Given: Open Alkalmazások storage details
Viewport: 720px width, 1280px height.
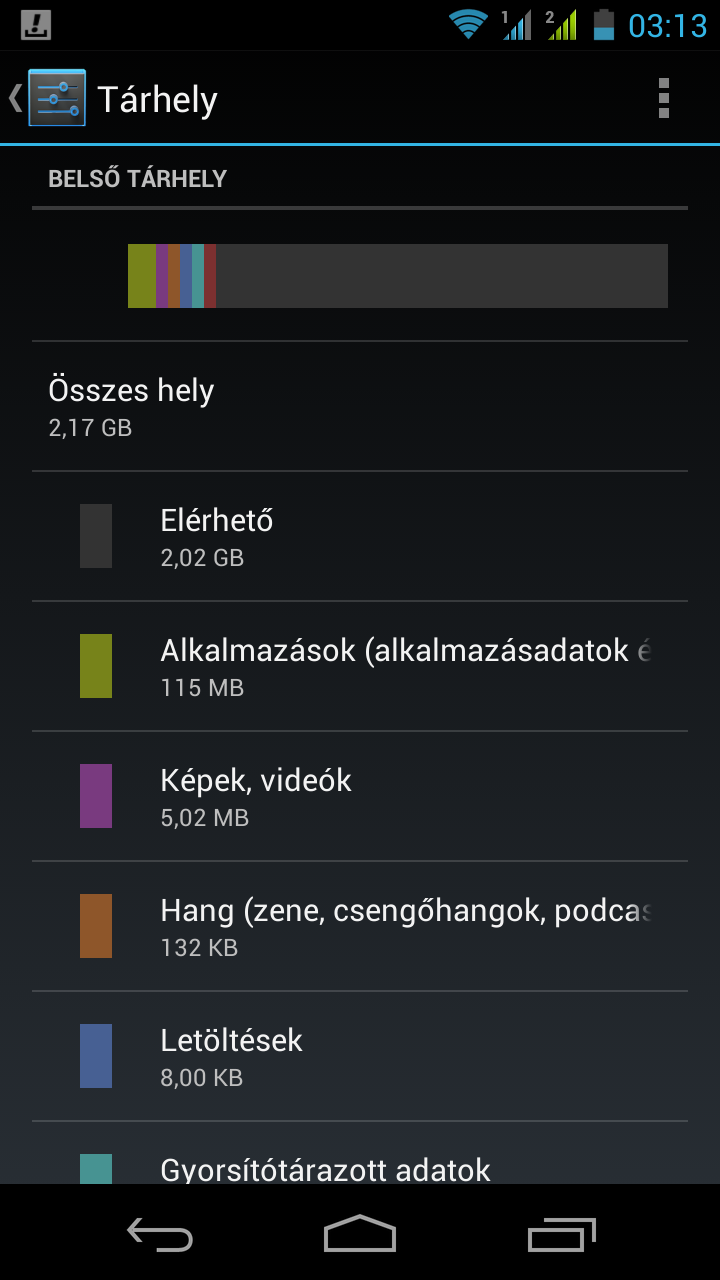Looking at the screenshot, I should 360,666.
